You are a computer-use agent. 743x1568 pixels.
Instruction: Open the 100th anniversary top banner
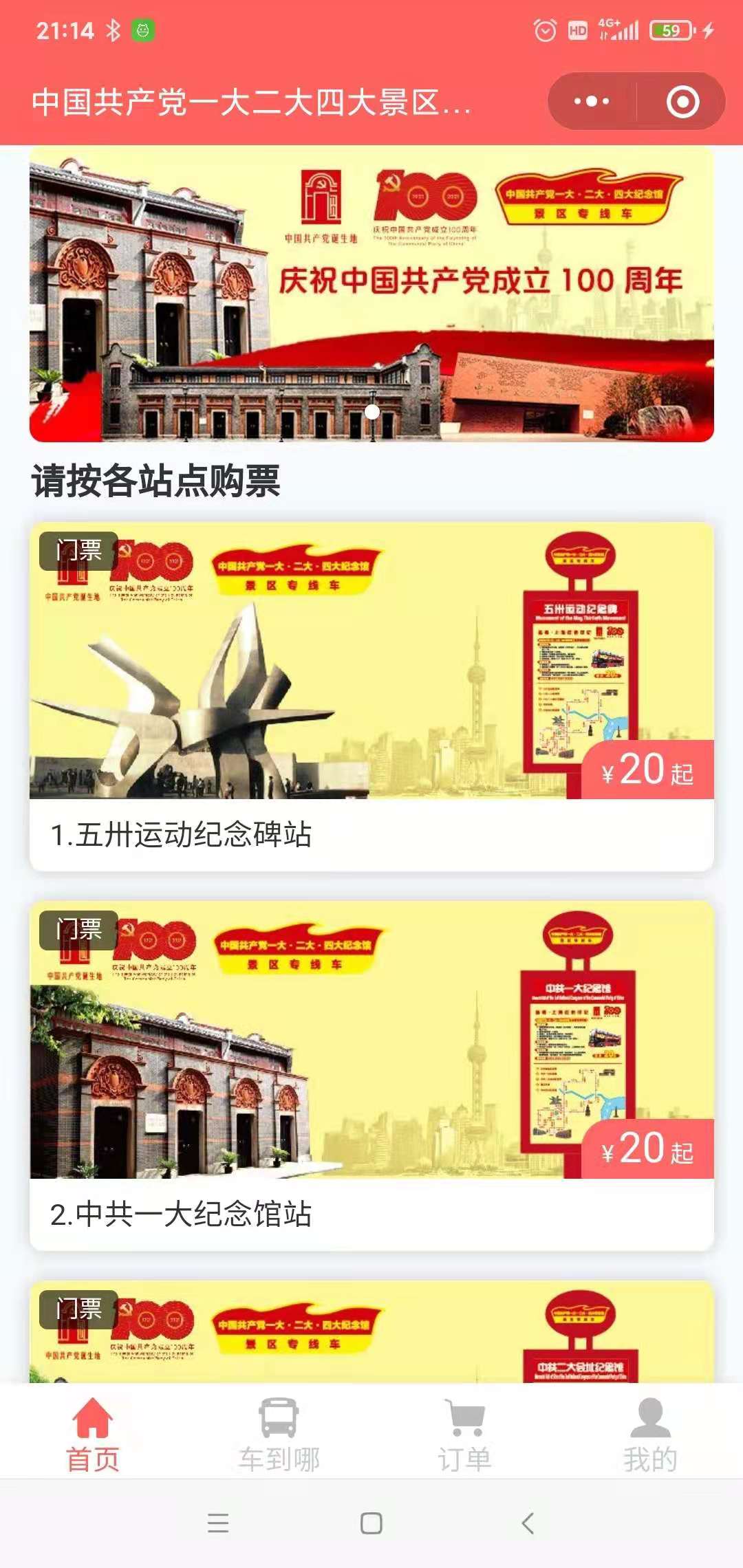click(371, 294)
